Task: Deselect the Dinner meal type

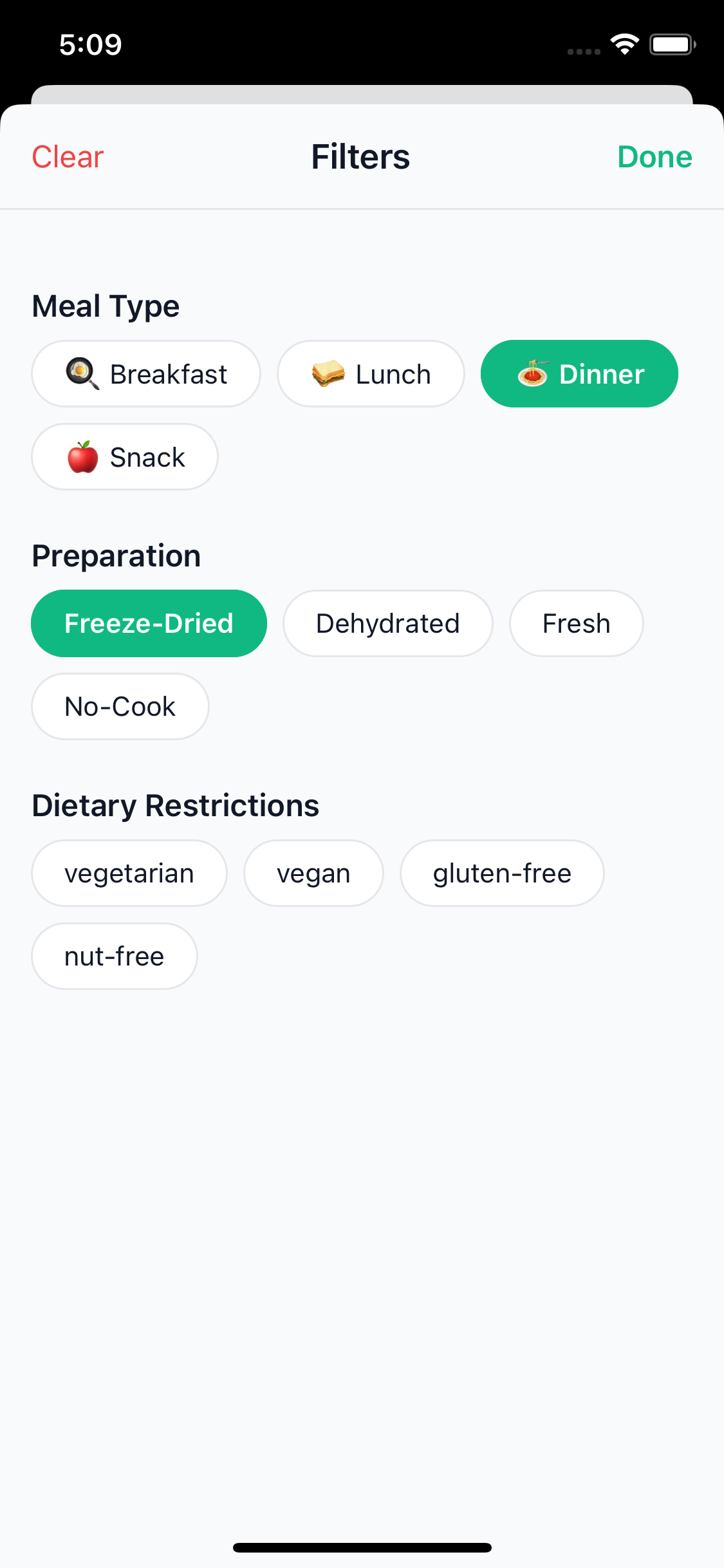Action: pos(579,373)
